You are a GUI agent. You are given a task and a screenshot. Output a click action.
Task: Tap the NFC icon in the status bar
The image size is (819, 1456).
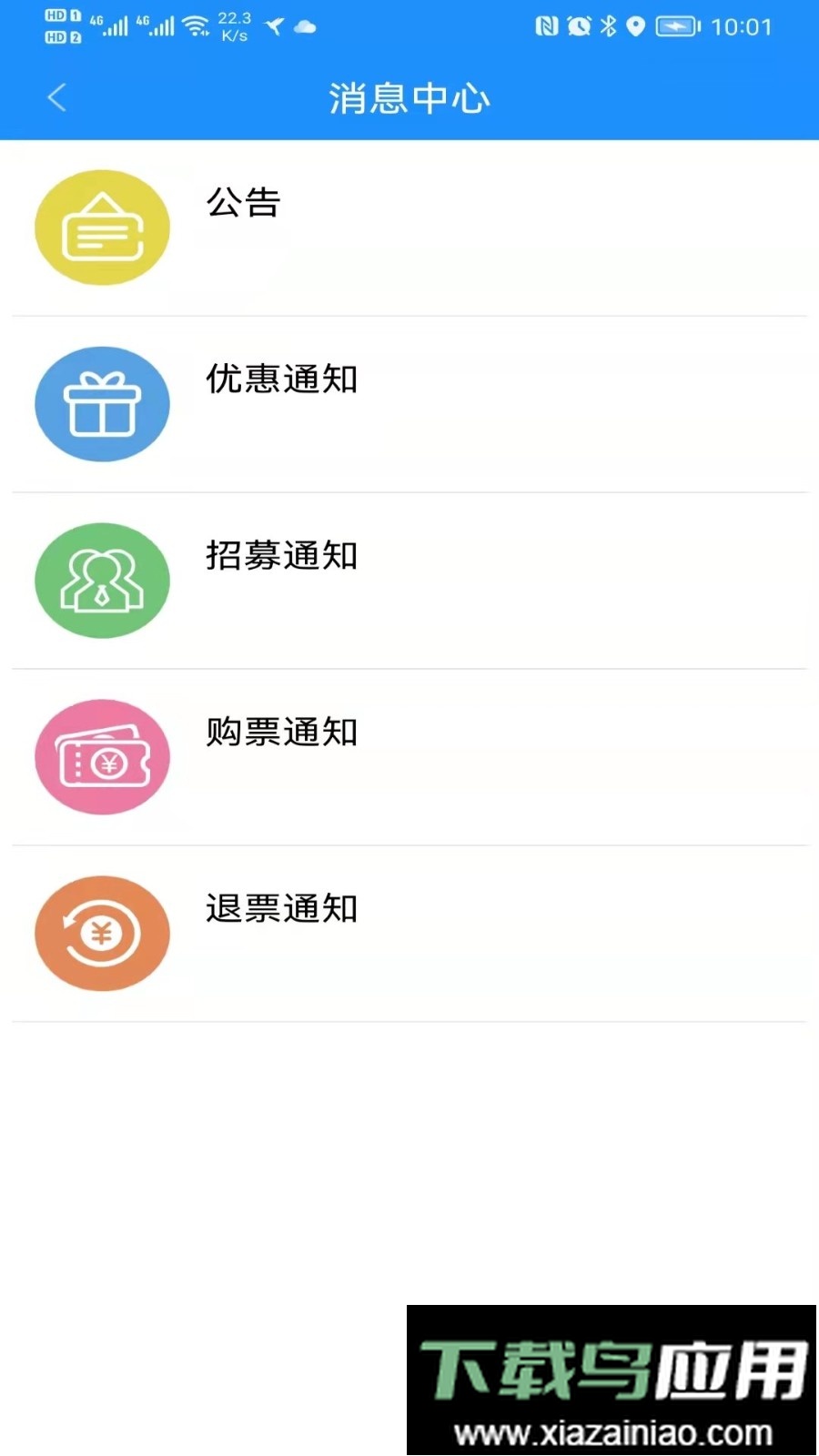[x=546, y=26]
